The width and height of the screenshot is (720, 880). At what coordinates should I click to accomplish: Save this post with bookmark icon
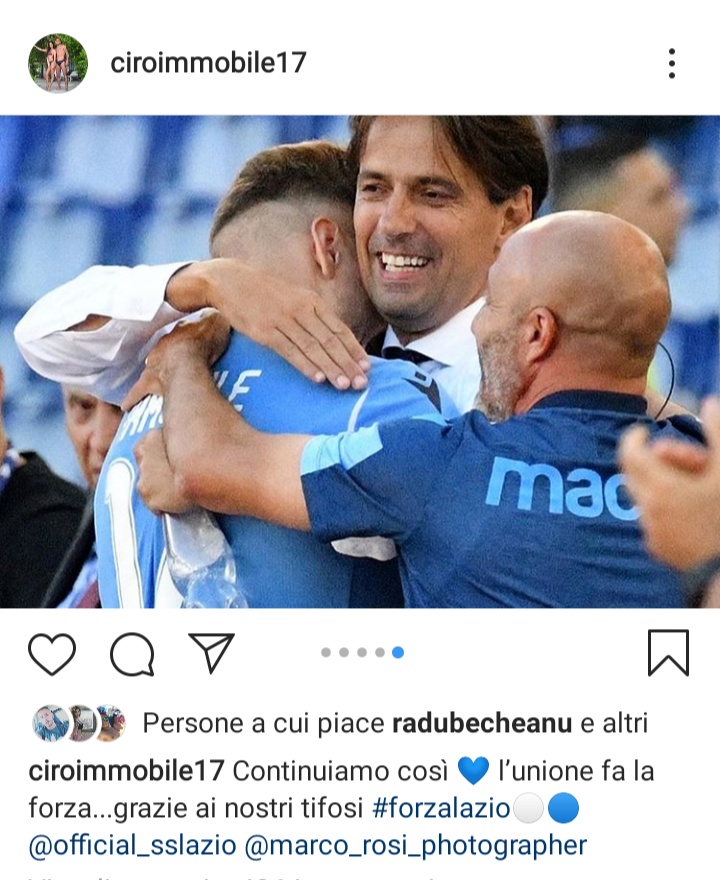(668, 653)
